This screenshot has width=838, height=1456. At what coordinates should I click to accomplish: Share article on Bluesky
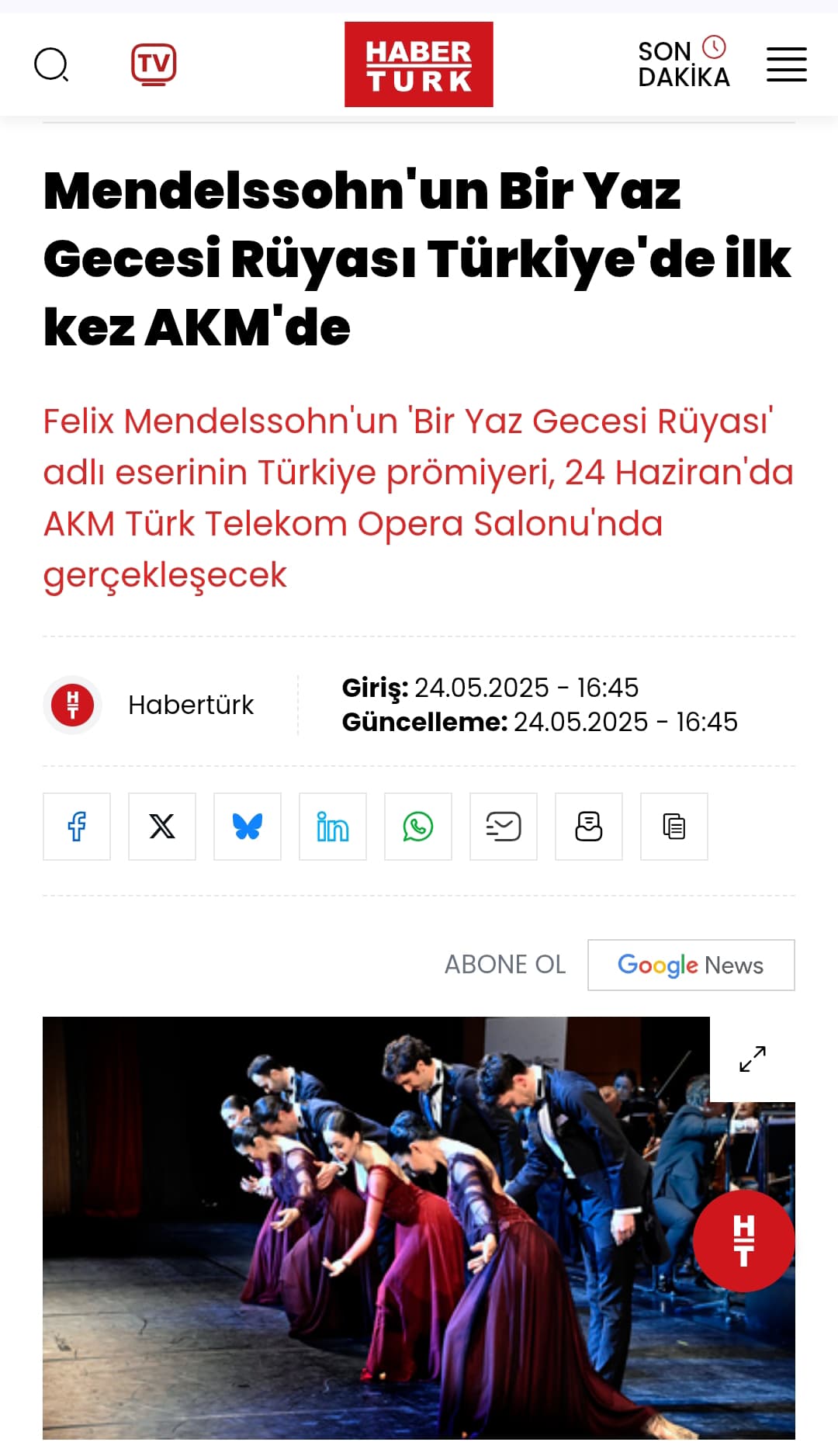[248, 827]
